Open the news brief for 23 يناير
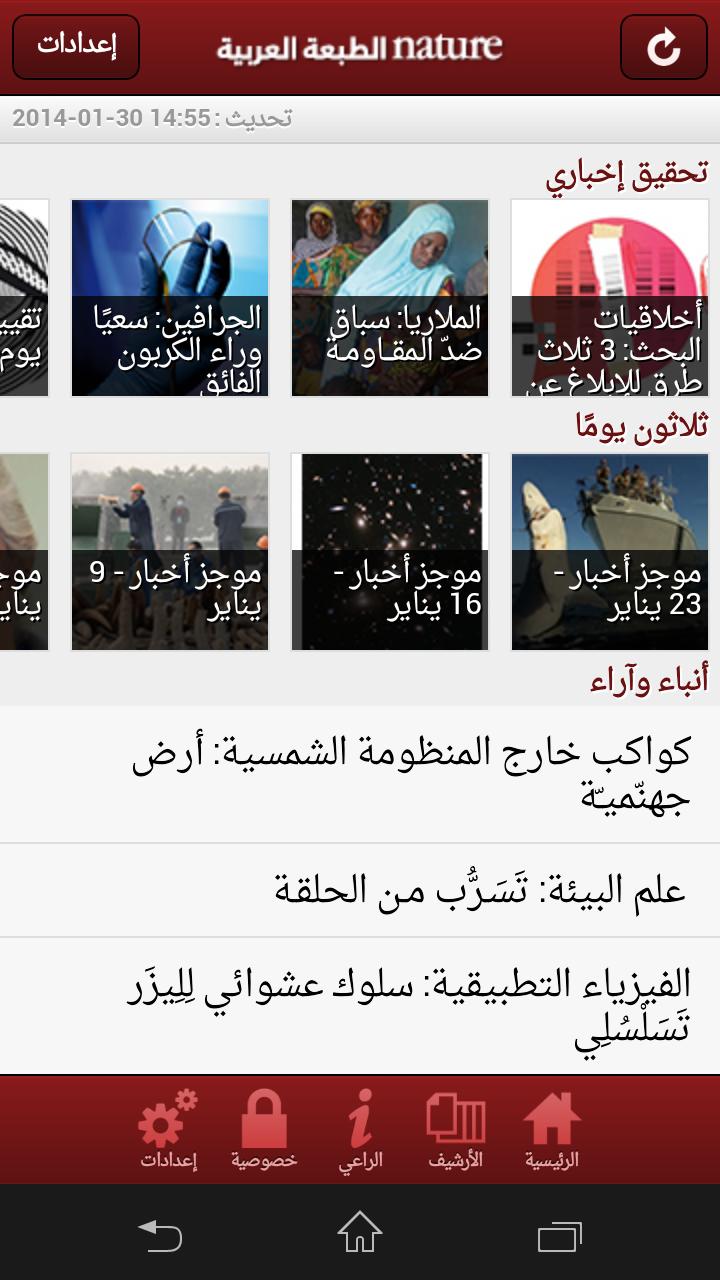720x1280 pixels. click(609, 551)
